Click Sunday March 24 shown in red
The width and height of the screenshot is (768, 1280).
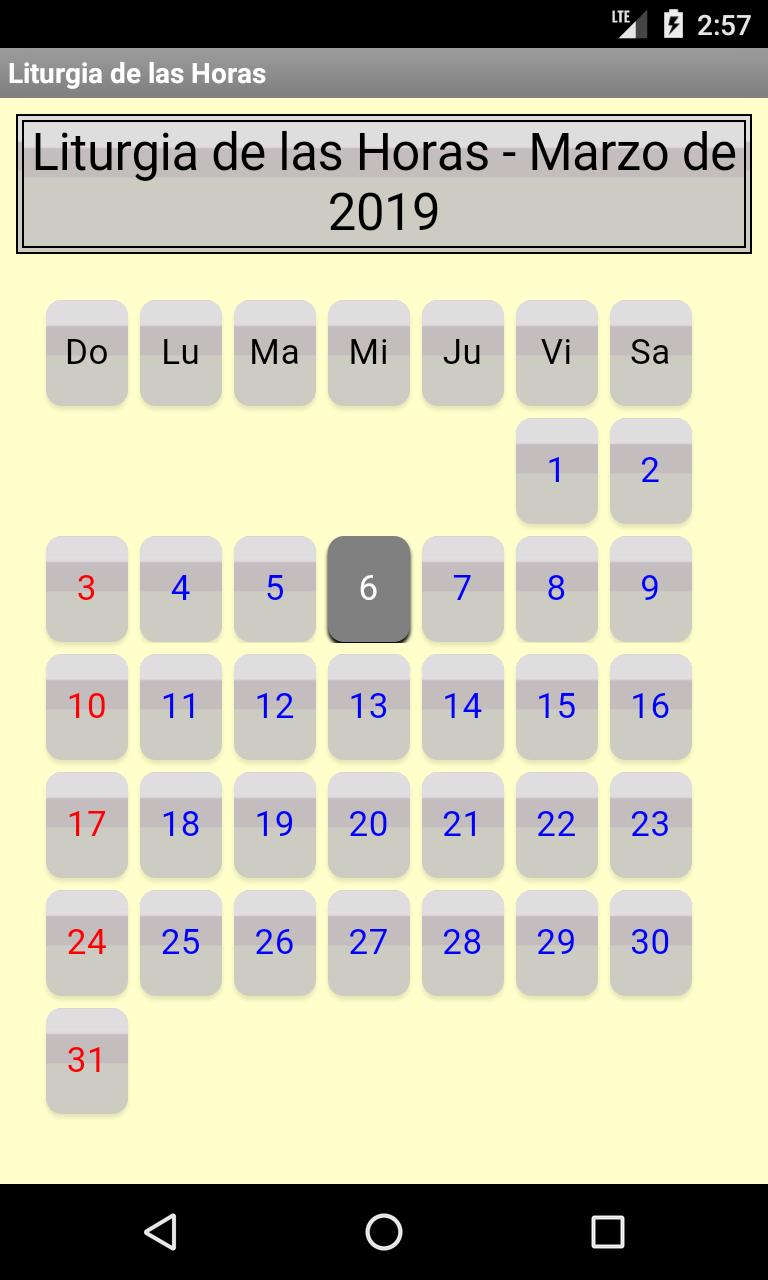(86, 943)
